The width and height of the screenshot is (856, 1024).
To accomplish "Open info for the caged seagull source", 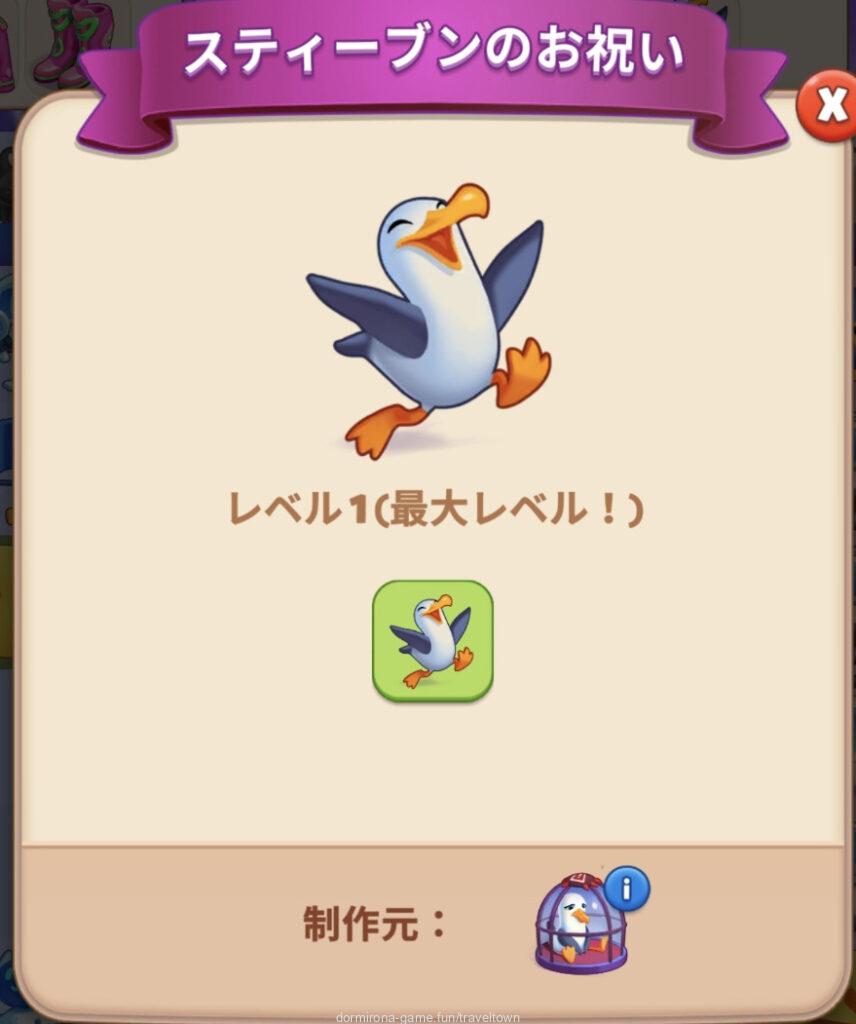I will click(626, 888).
